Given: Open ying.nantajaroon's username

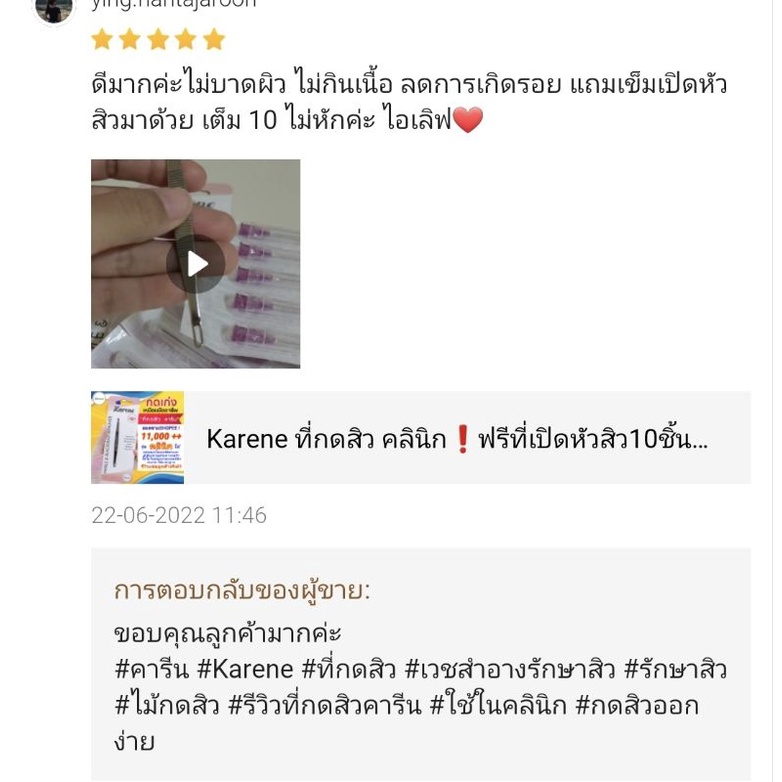Looking at the screenshot, I should click(174, 4).
